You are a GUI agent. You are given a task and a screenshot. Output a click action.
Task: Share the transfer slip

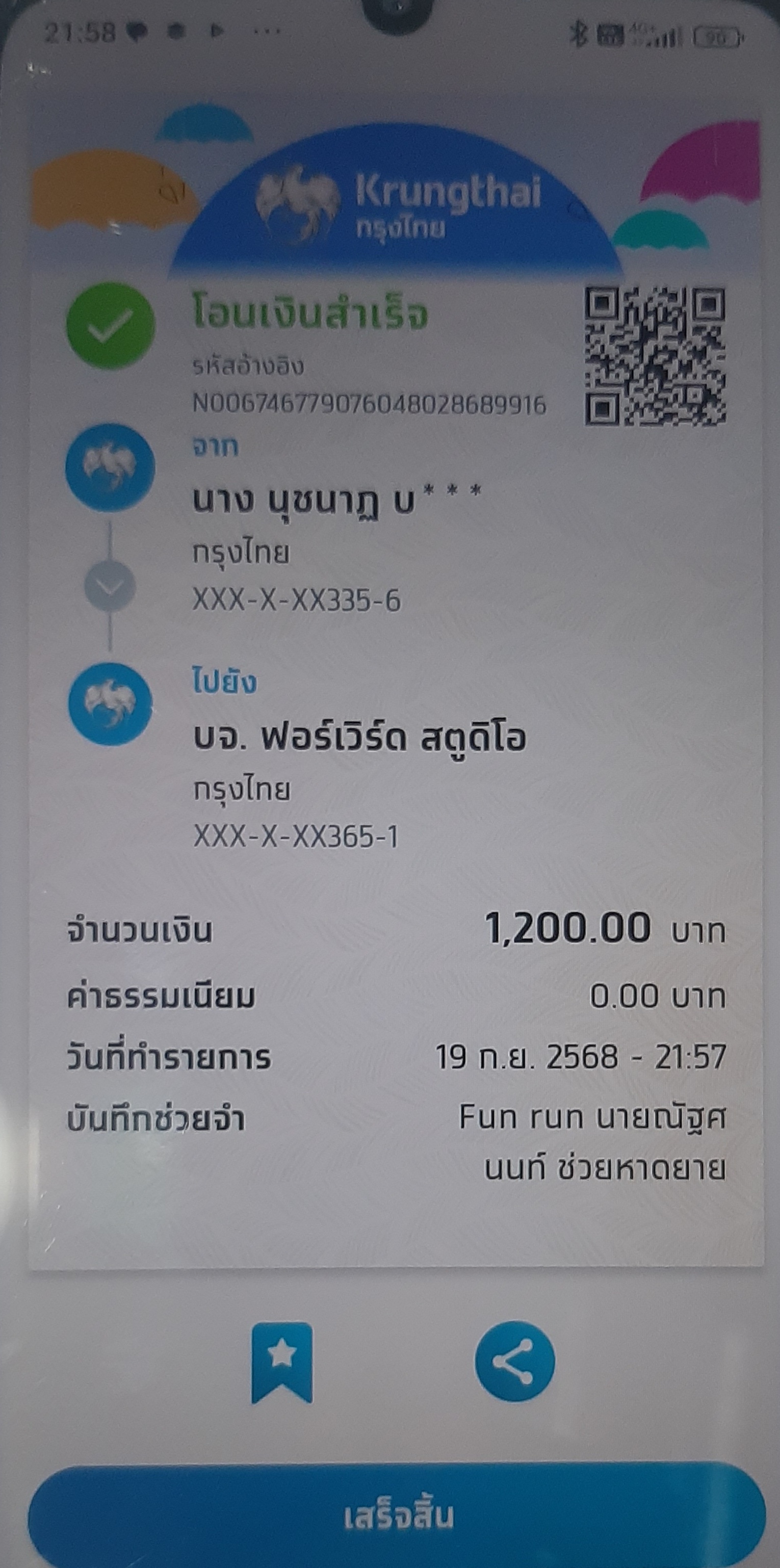(x=514, y=1361)
